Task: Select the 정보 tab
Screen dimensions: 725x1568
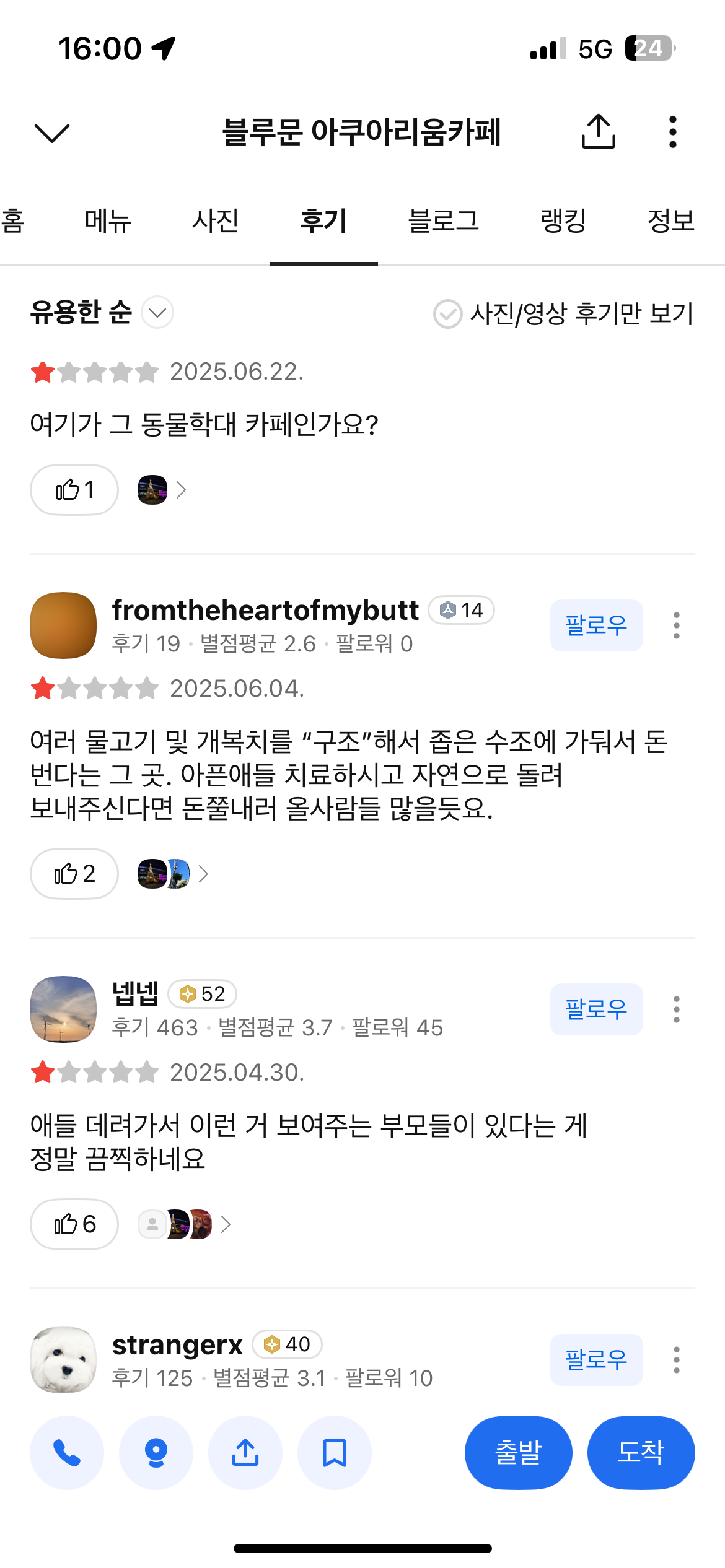Action: coord(670,221)
